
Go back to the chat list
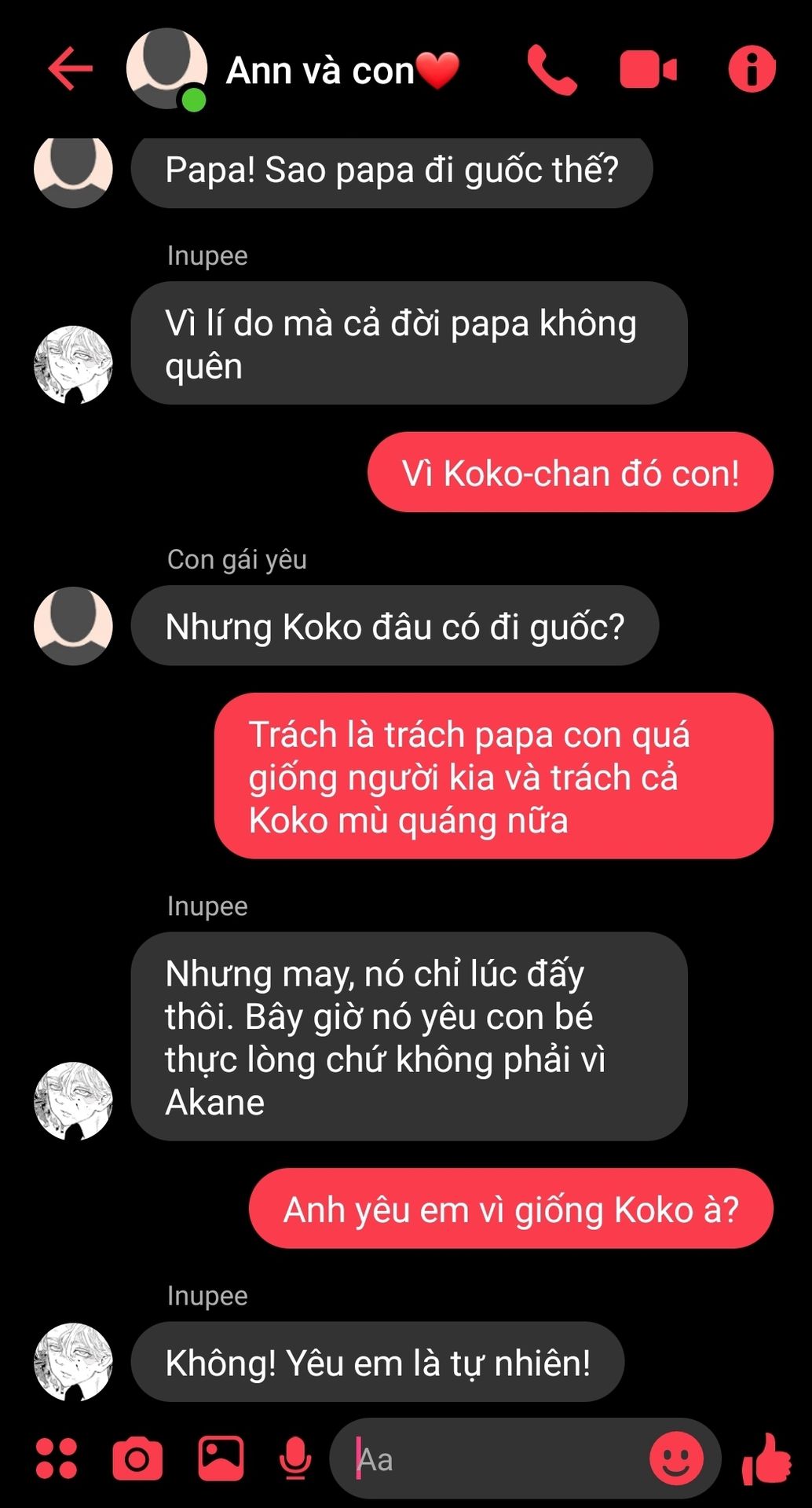[x=70, y=70]
